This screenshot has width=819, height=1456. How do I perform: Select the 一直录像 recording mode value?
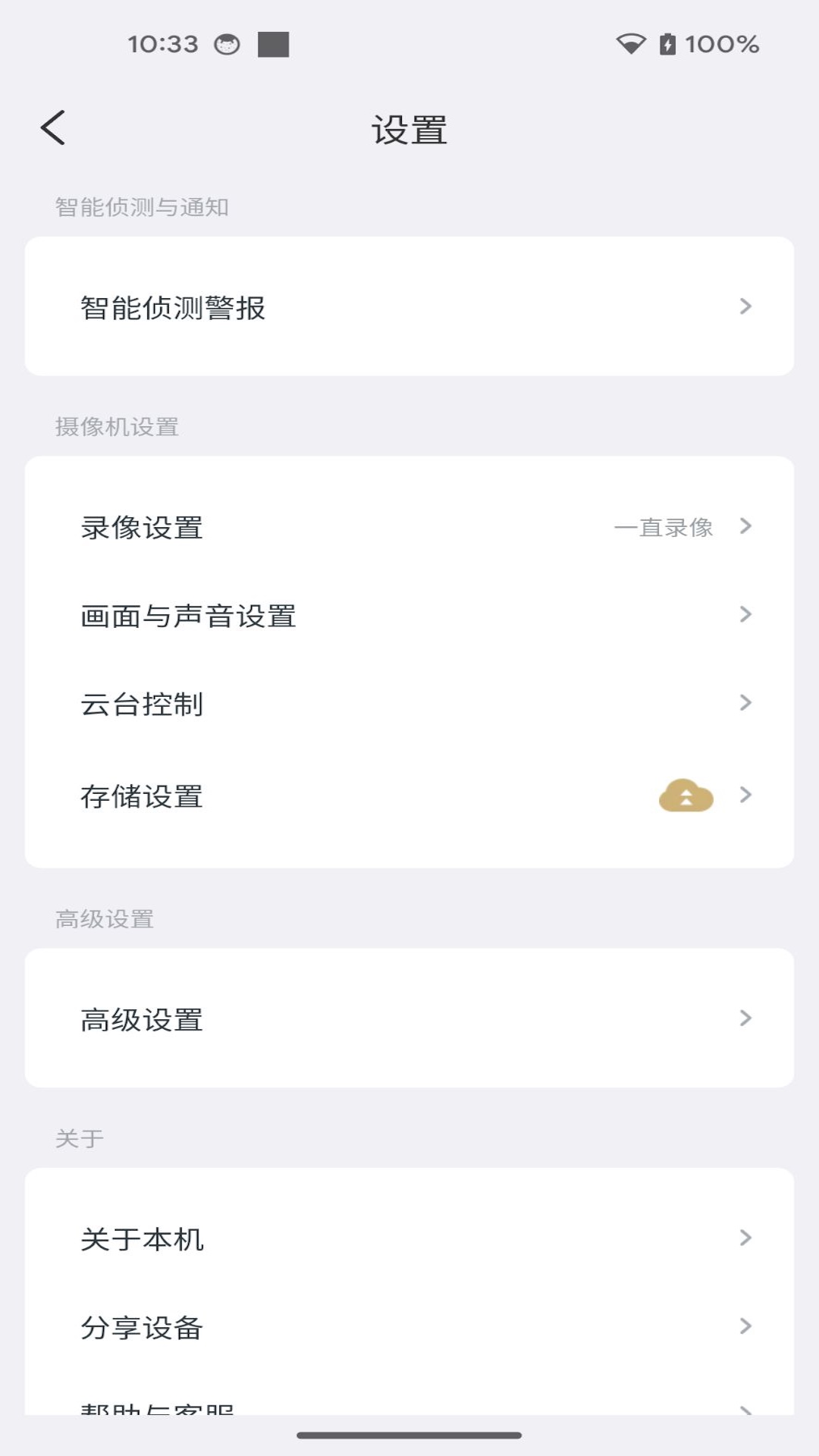coord(664,528)
